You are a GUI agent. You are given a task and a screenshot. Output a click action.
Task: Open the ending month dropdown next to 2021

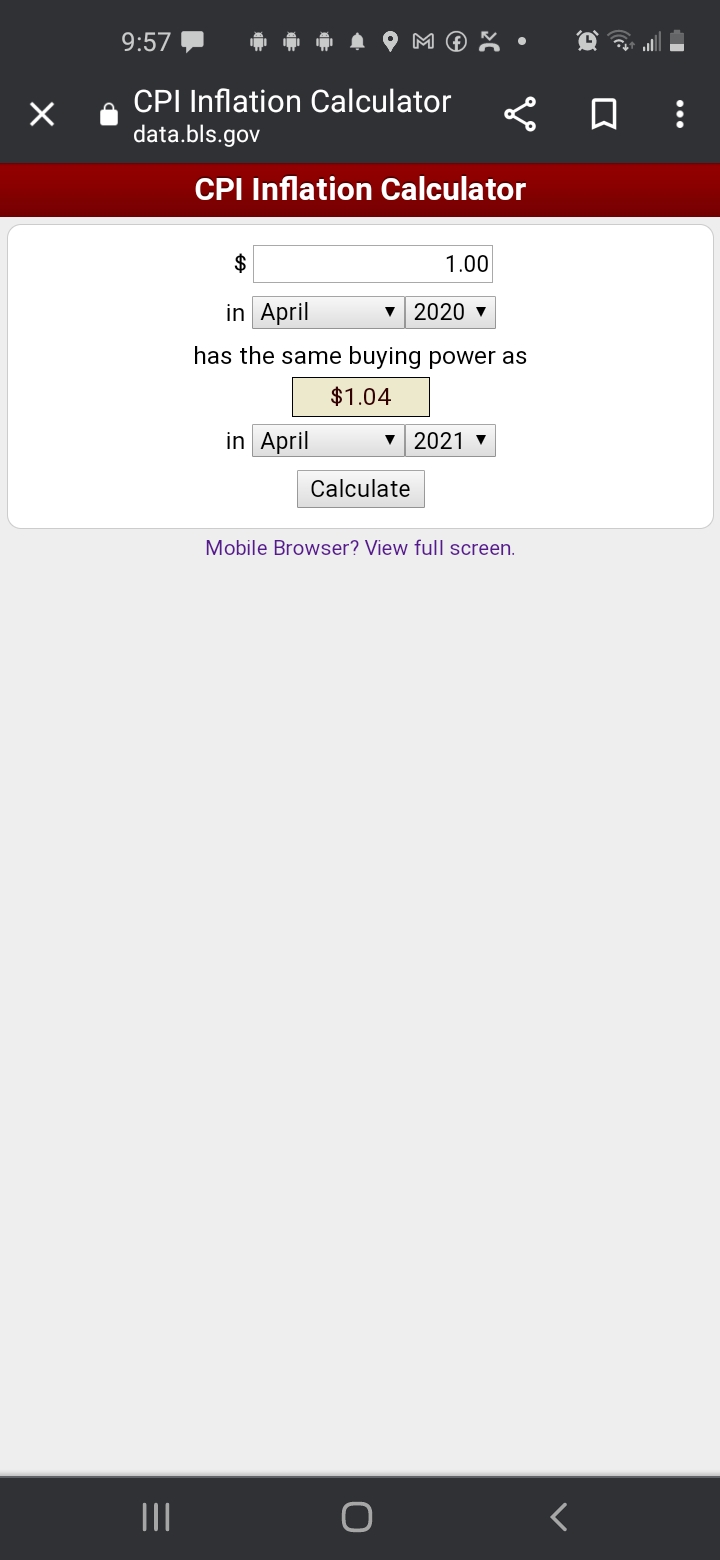(x=329, y=441)
